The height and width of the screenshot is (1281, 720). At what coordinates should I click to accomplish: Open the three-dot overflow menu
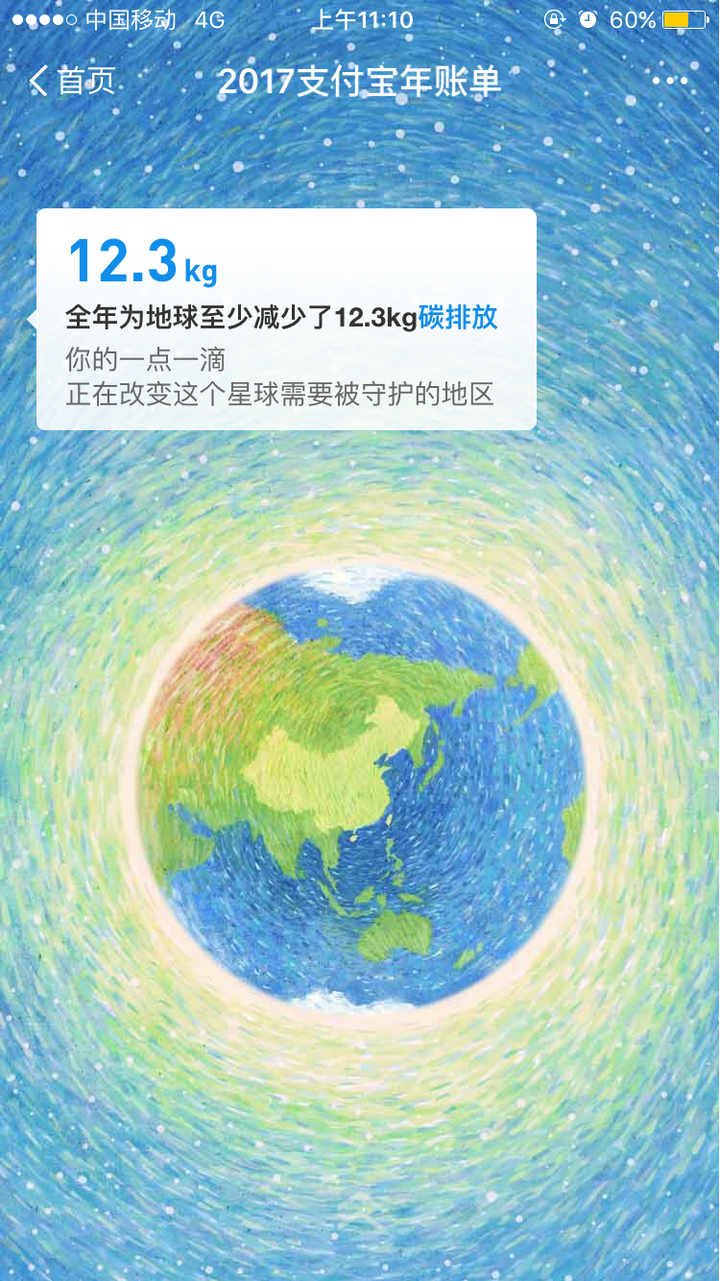(x=669, y=81)
